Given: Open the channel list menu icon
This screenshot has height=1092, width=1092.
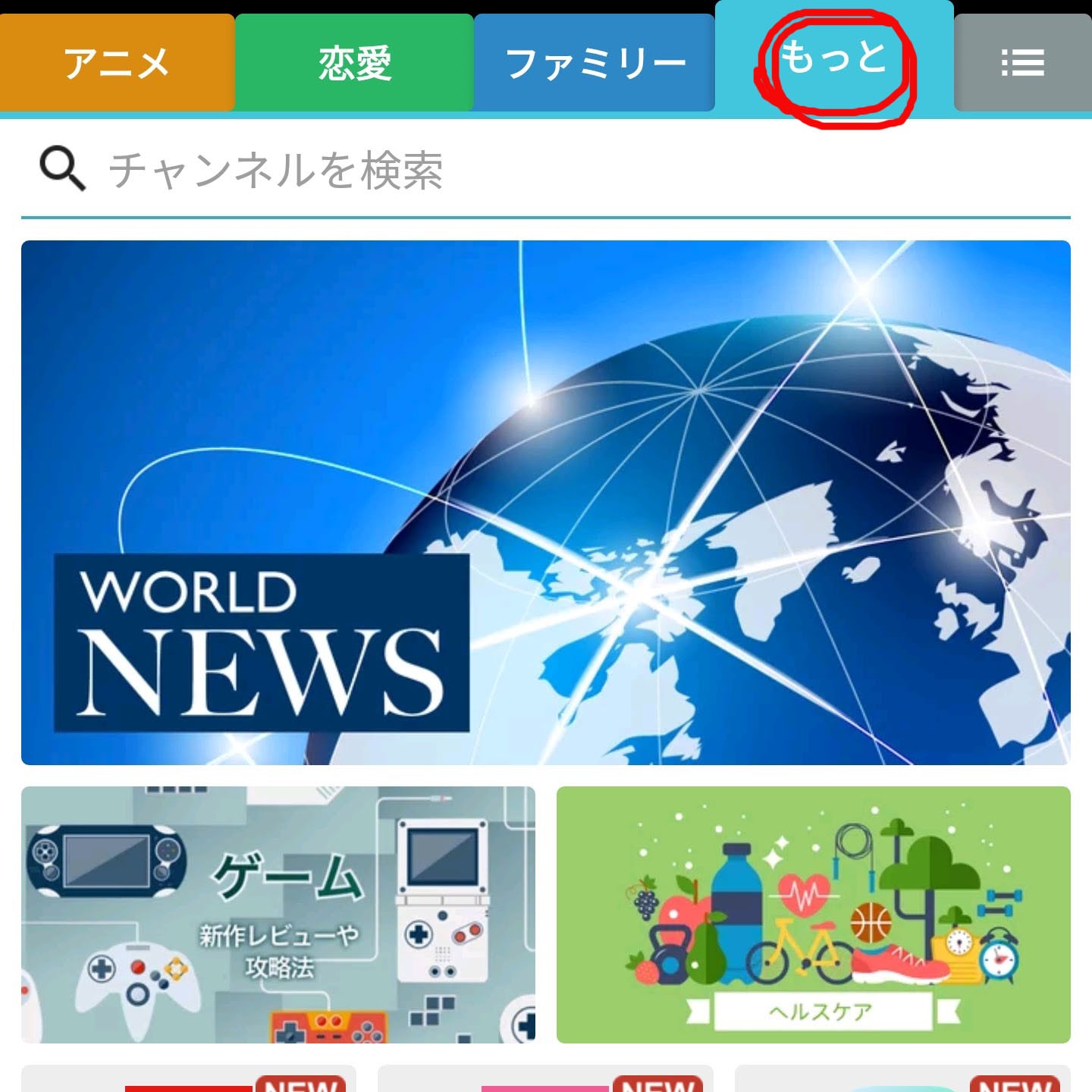Looking at the screenshot, I should [1022, 63].
